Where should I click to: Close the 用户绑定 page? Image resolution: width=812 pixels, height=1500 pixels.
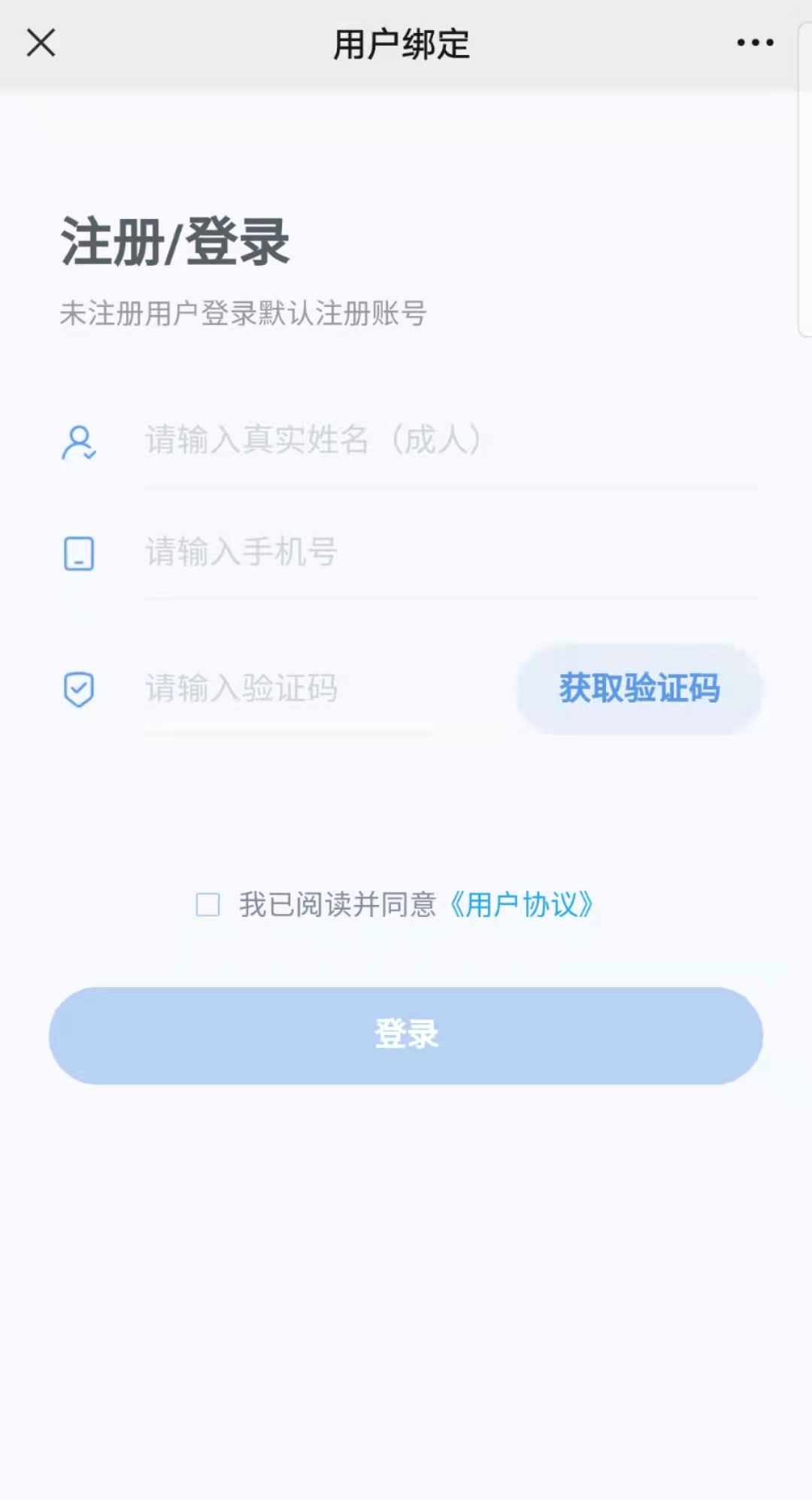tap(41, 43)
